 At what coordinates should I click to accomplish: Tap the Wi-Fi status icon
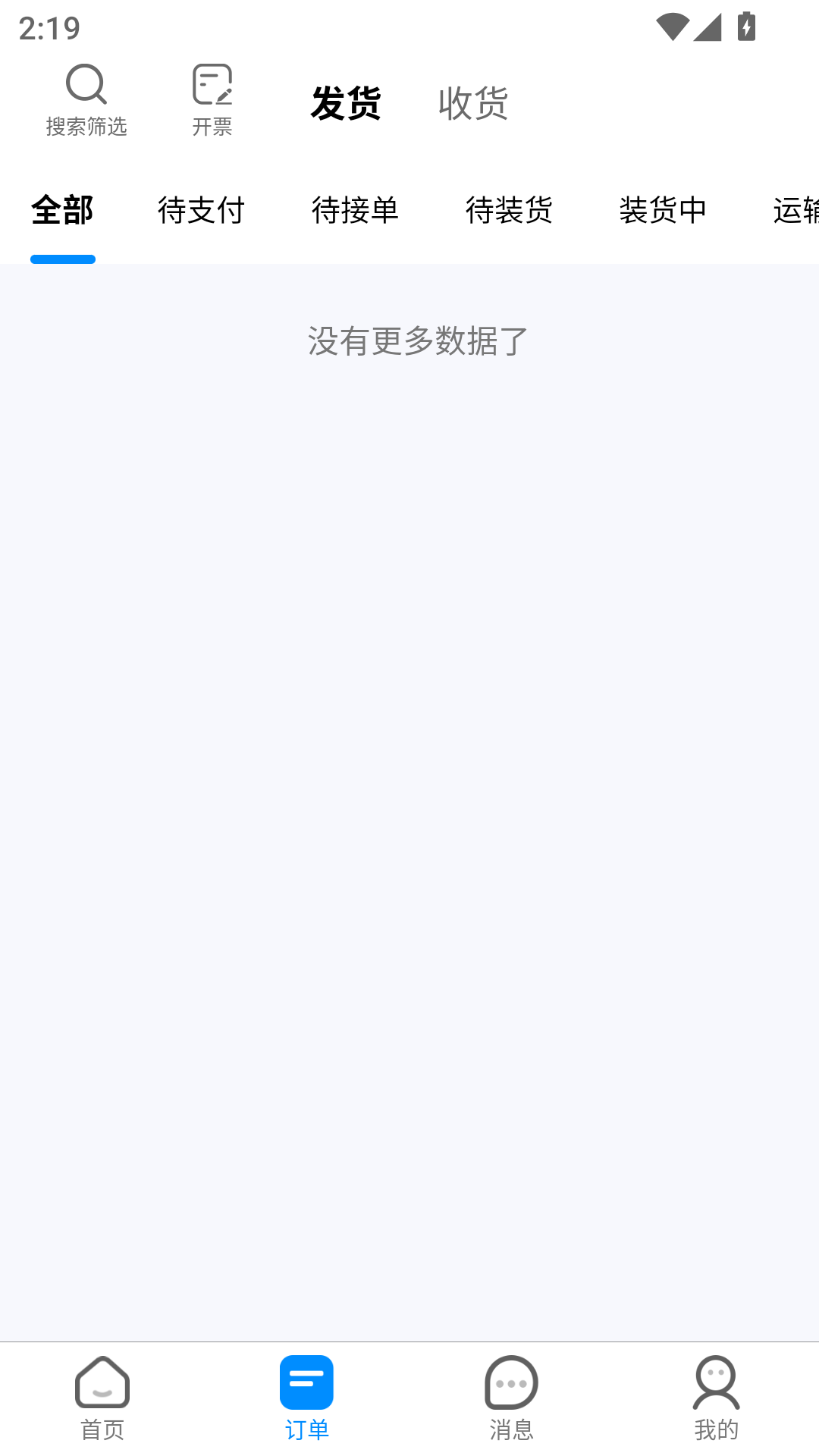(x=671, y=27)
